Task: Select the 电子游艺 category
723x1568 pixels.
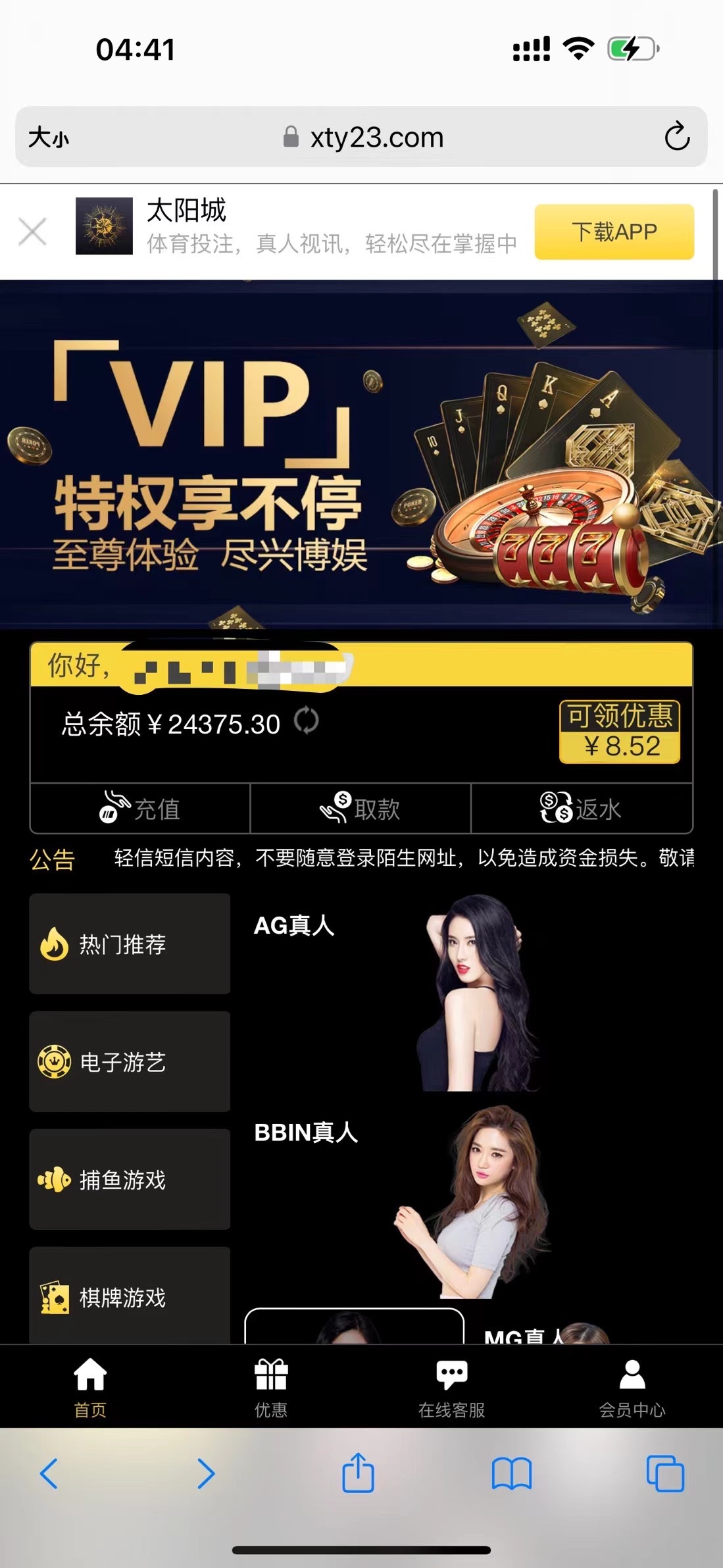Action: [x=130, y=1061]
